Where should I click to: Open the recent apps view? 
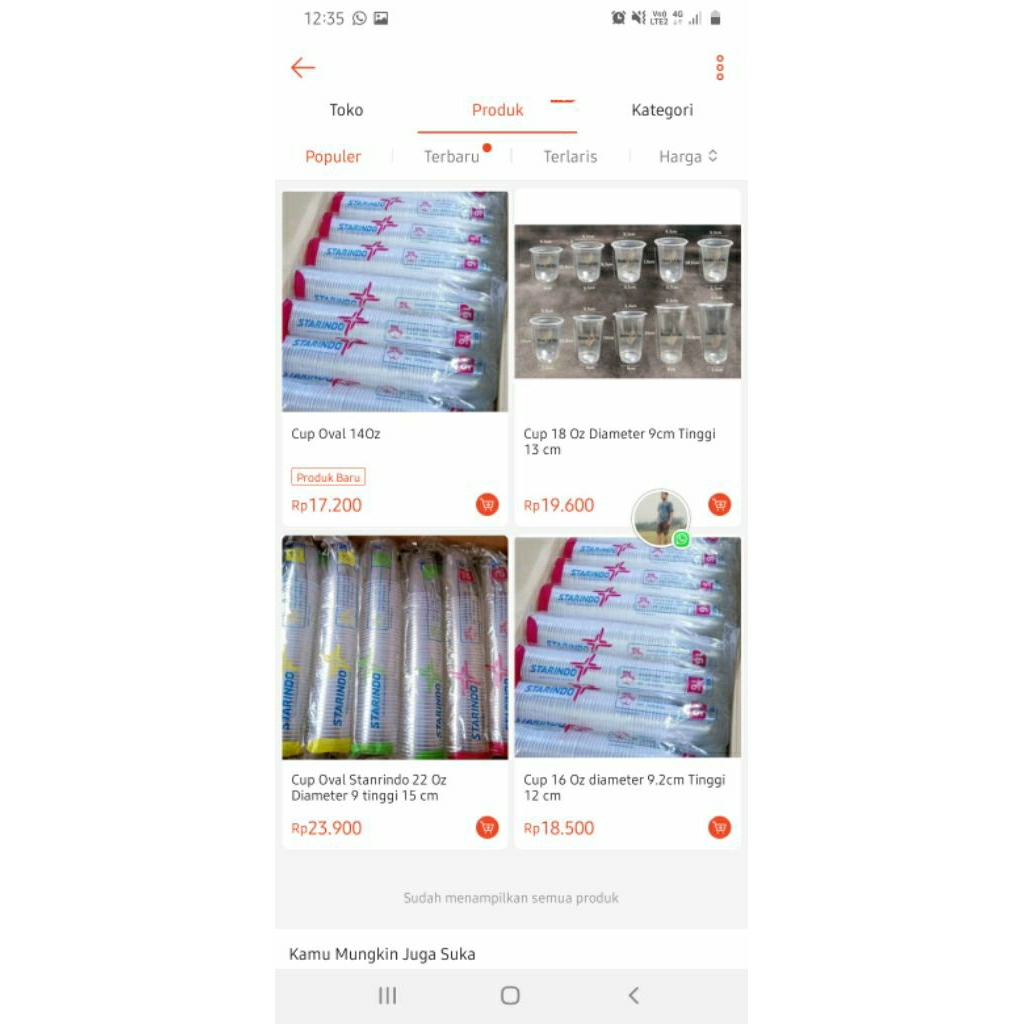click(x=387, y=995)
